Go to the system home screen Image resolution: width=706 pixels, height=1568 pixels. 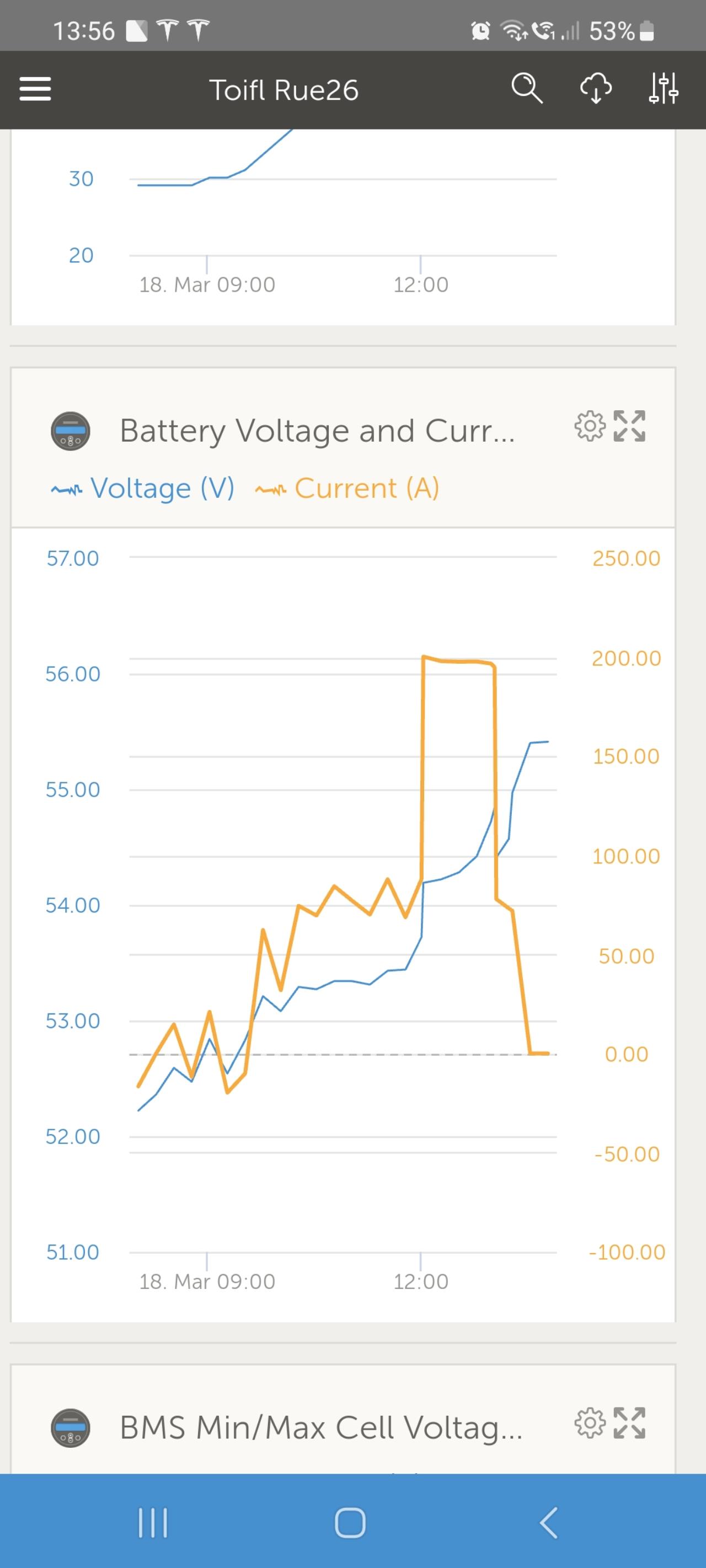click(x=350, y=1523)
